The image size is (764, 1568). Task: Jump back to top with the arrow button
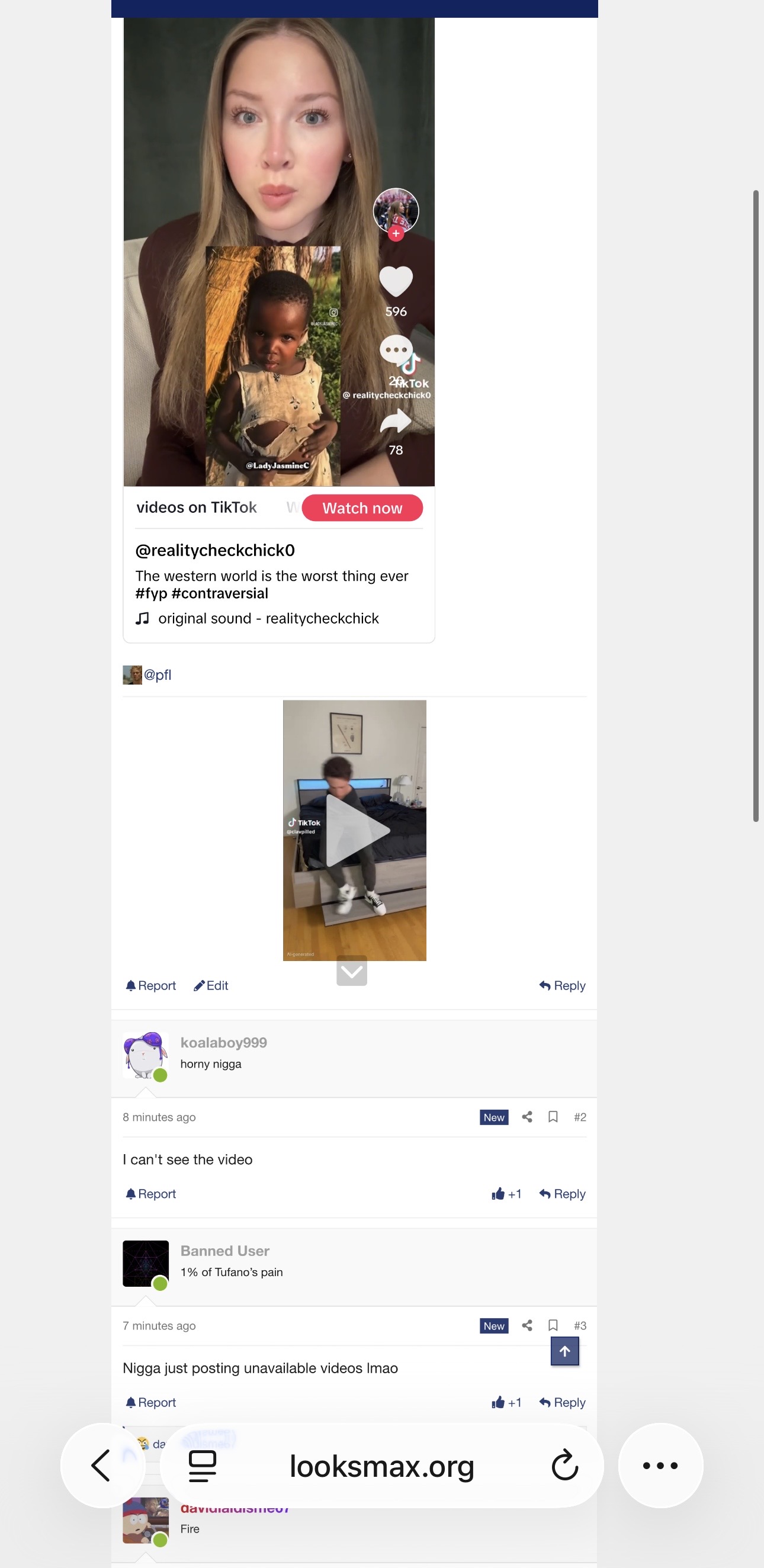click(x=564, y=1351)
